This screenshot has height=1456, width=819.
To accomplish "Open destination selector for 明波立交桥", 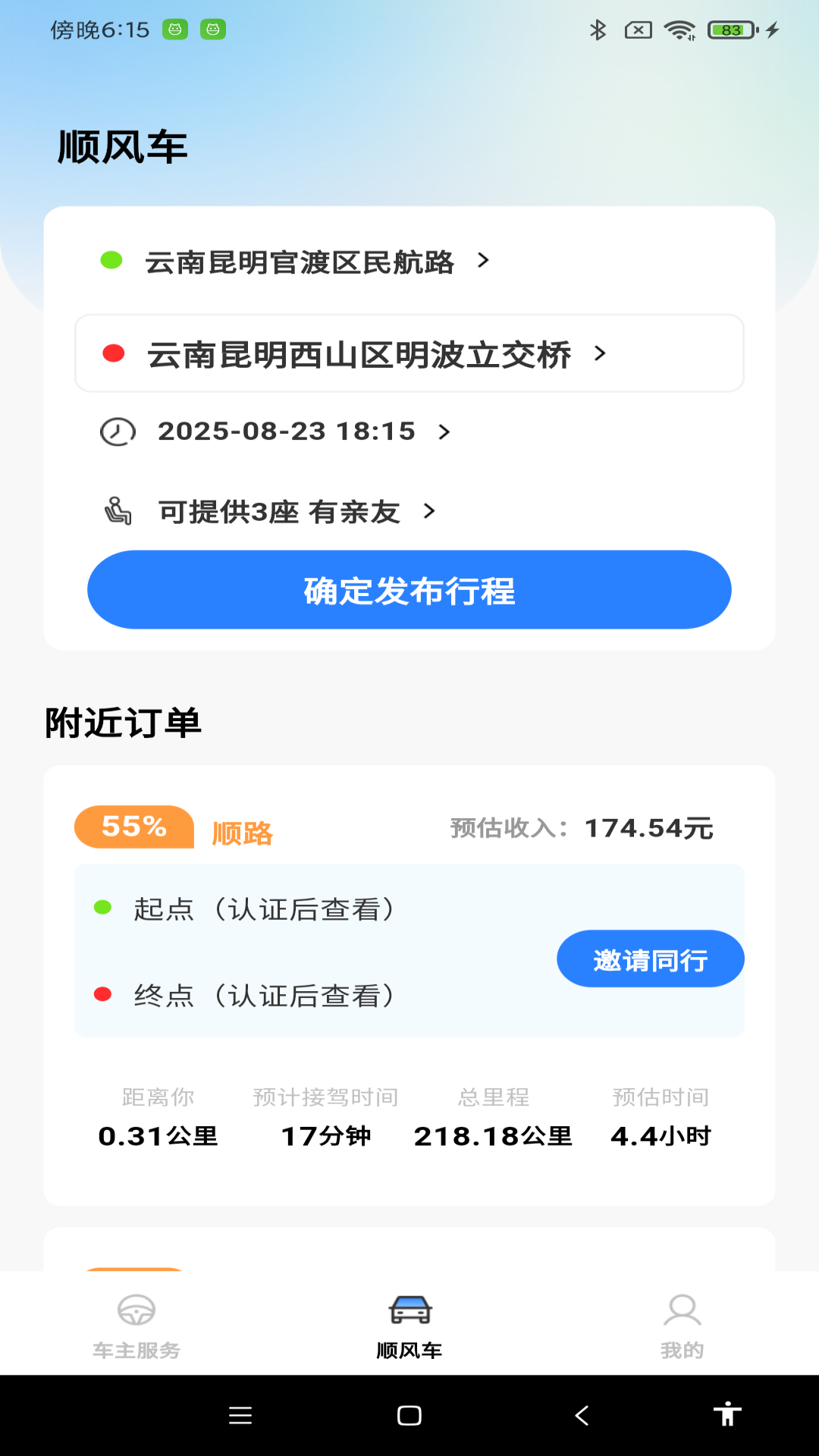I will point(360,352).
